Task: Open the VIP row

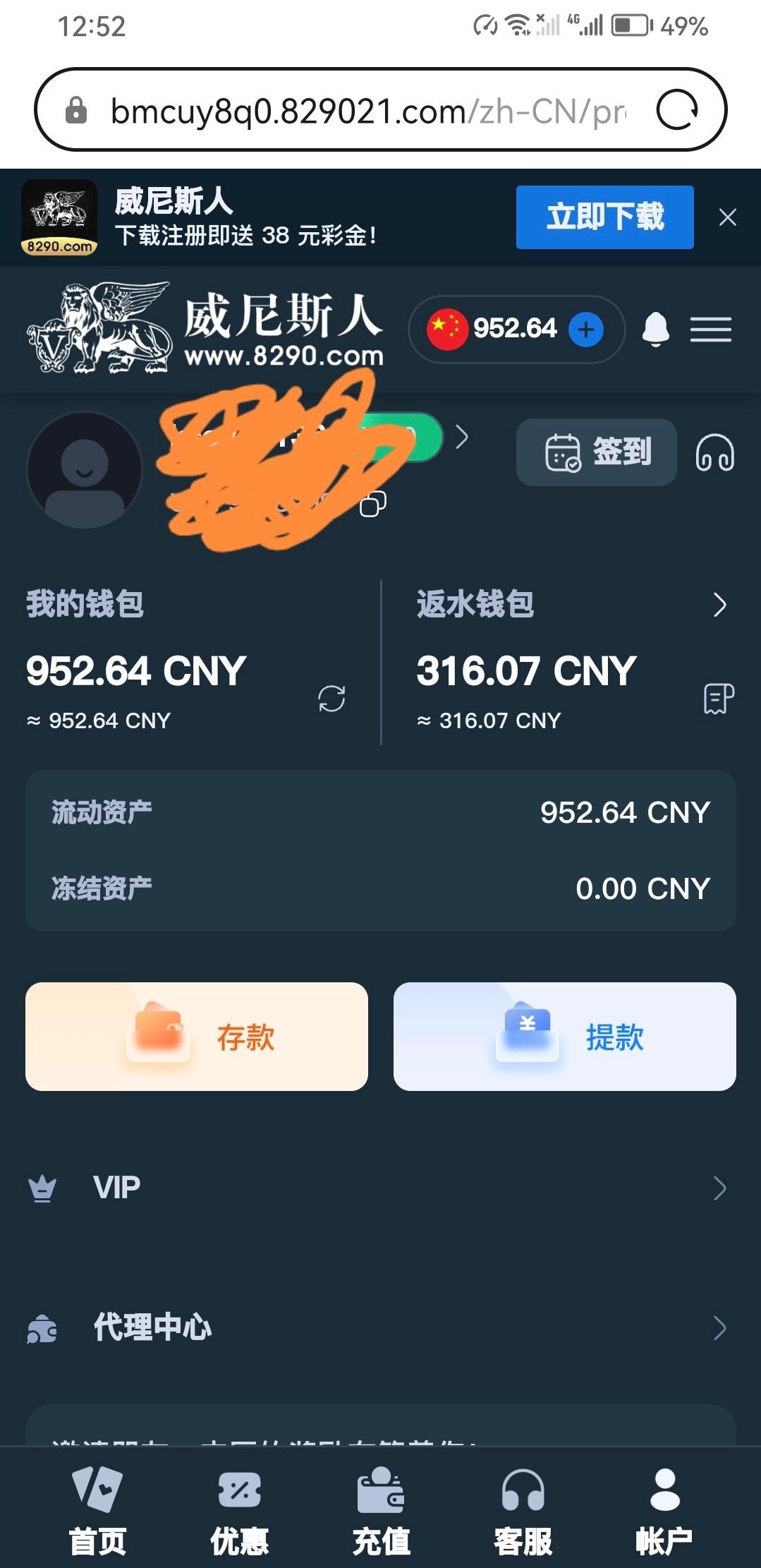Action: coord(380,1188)
